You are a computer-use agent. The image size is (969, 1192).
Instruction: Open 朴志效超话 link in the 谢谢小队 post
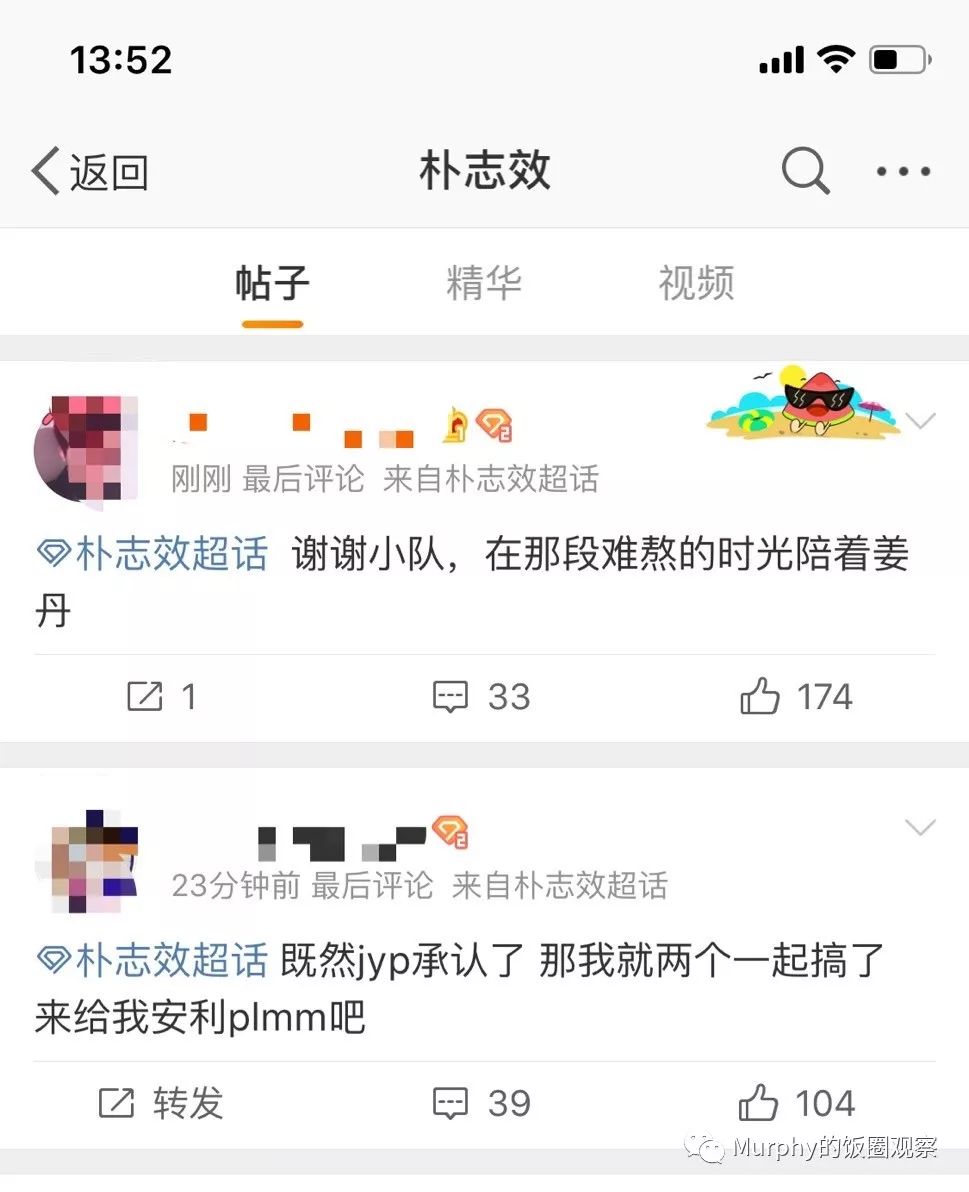153,555
